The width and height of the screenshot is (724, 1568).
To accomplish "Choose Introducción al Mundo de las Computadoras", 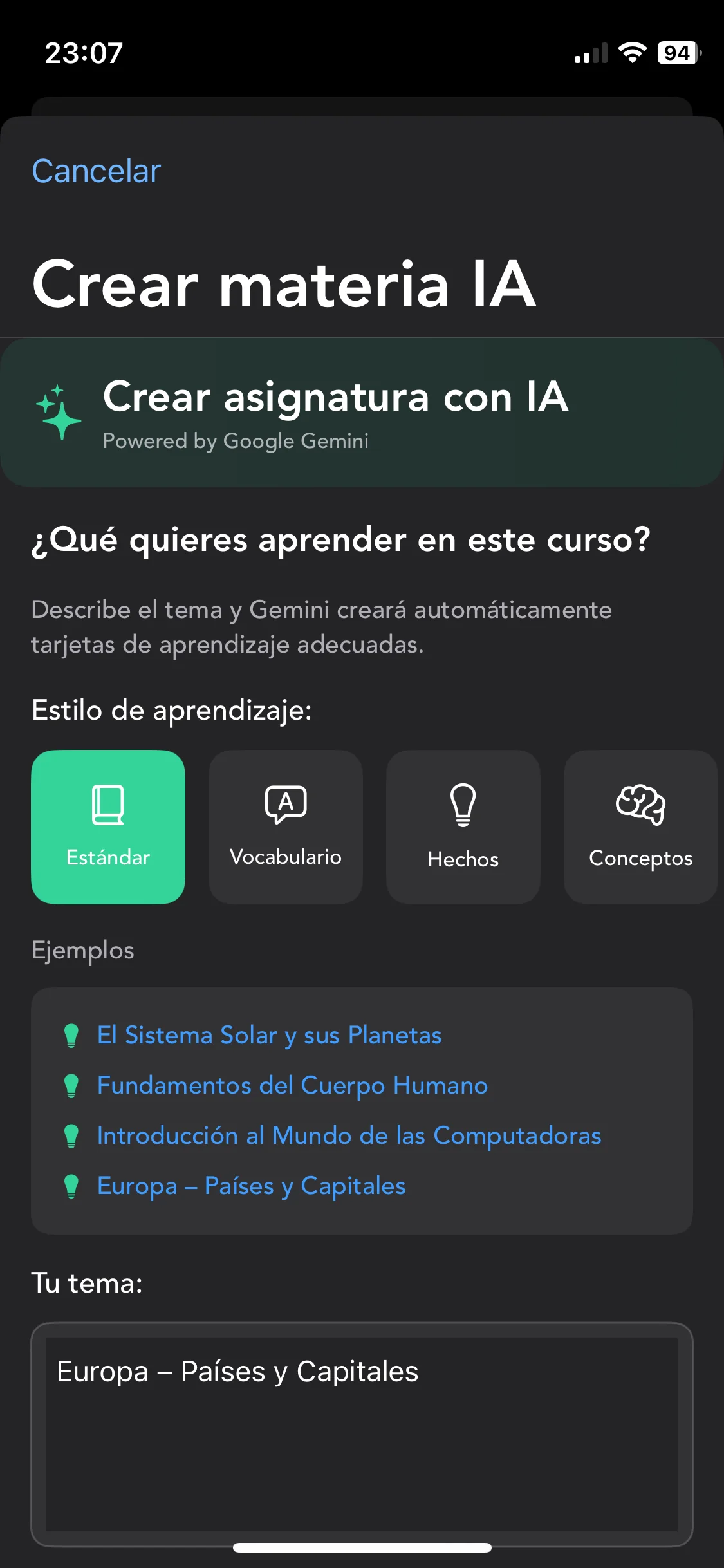I will pyautogui.click(x=348, y=1136).
